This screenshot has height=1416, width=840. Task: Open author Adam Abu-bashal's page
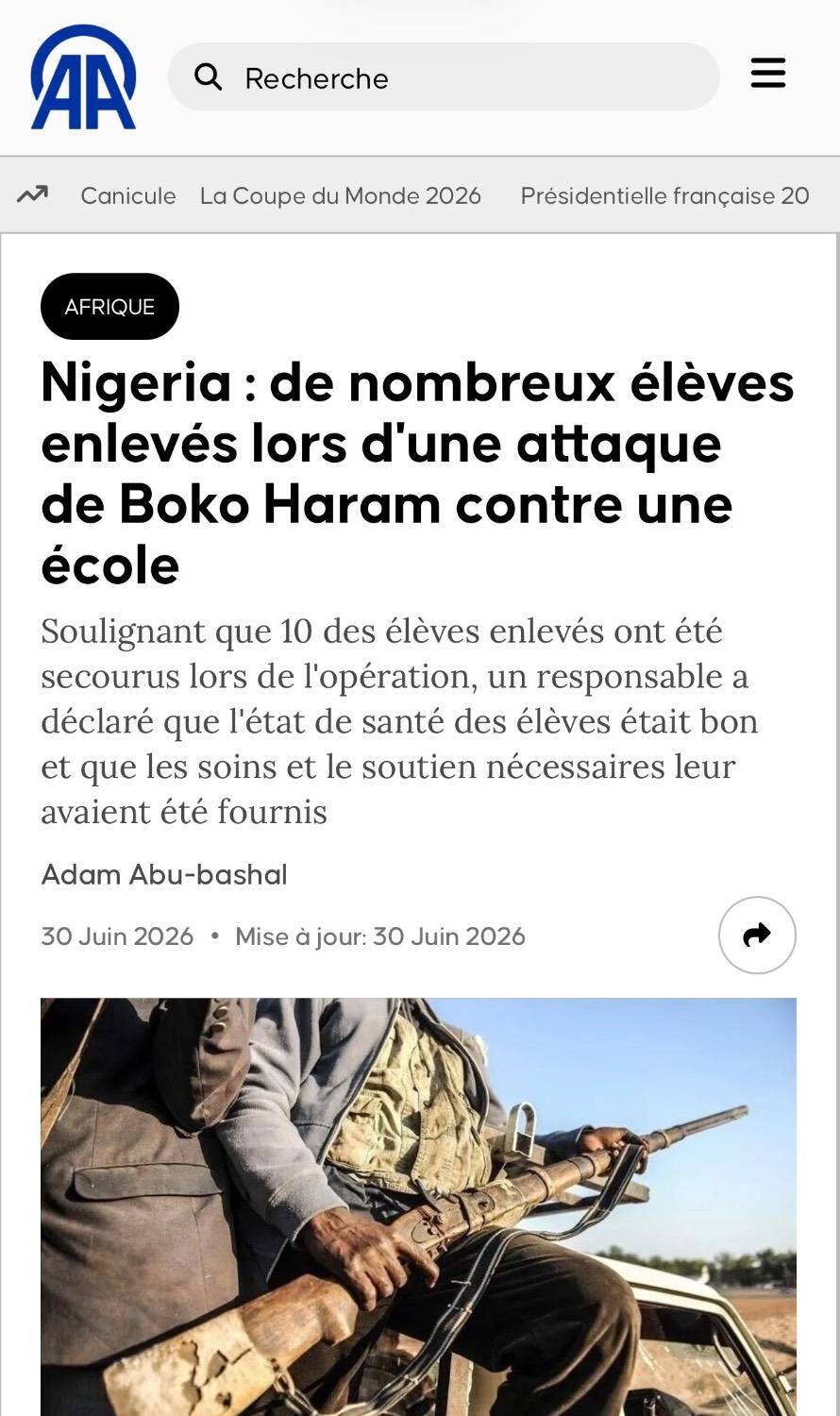pos(164,874)
